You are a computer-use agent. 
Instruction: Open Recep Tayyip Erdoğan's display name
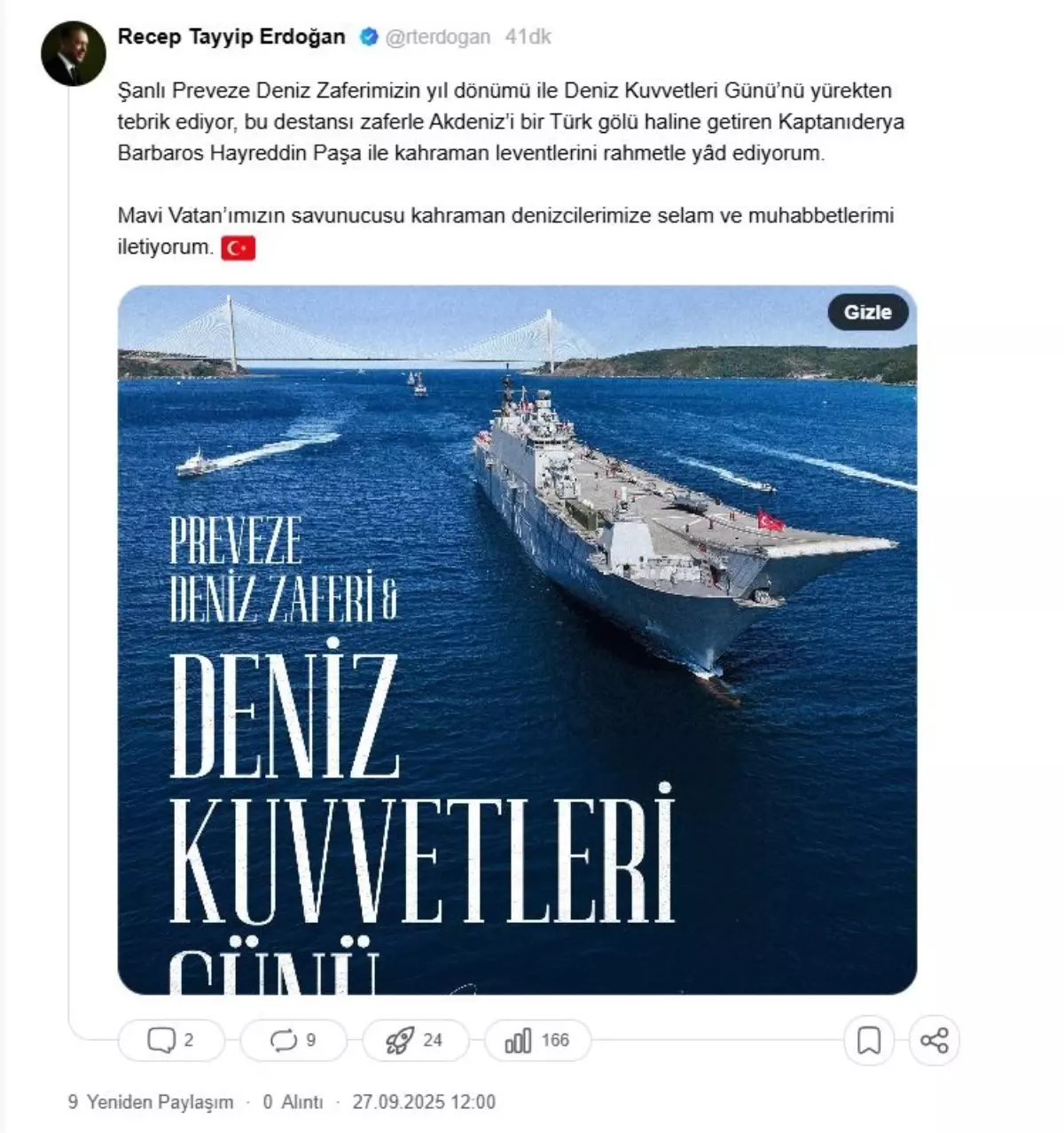[231, 36]
